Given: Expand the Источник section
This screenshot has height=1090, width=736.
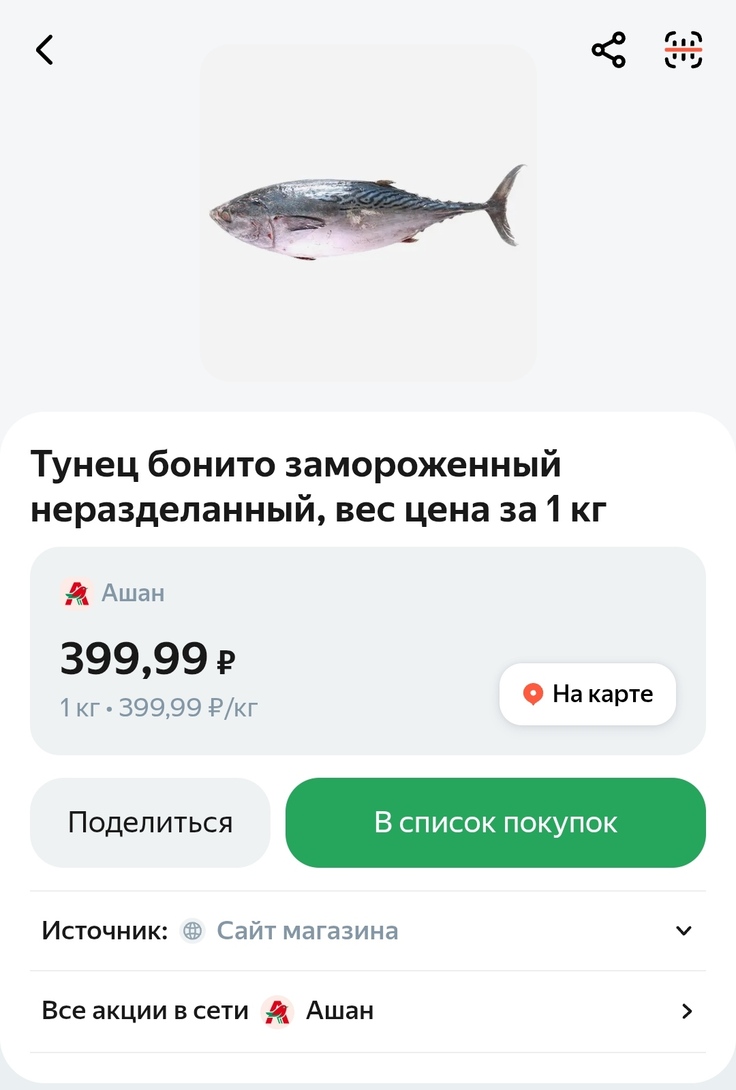Looking at the screenshot, I should coord(684,931).
